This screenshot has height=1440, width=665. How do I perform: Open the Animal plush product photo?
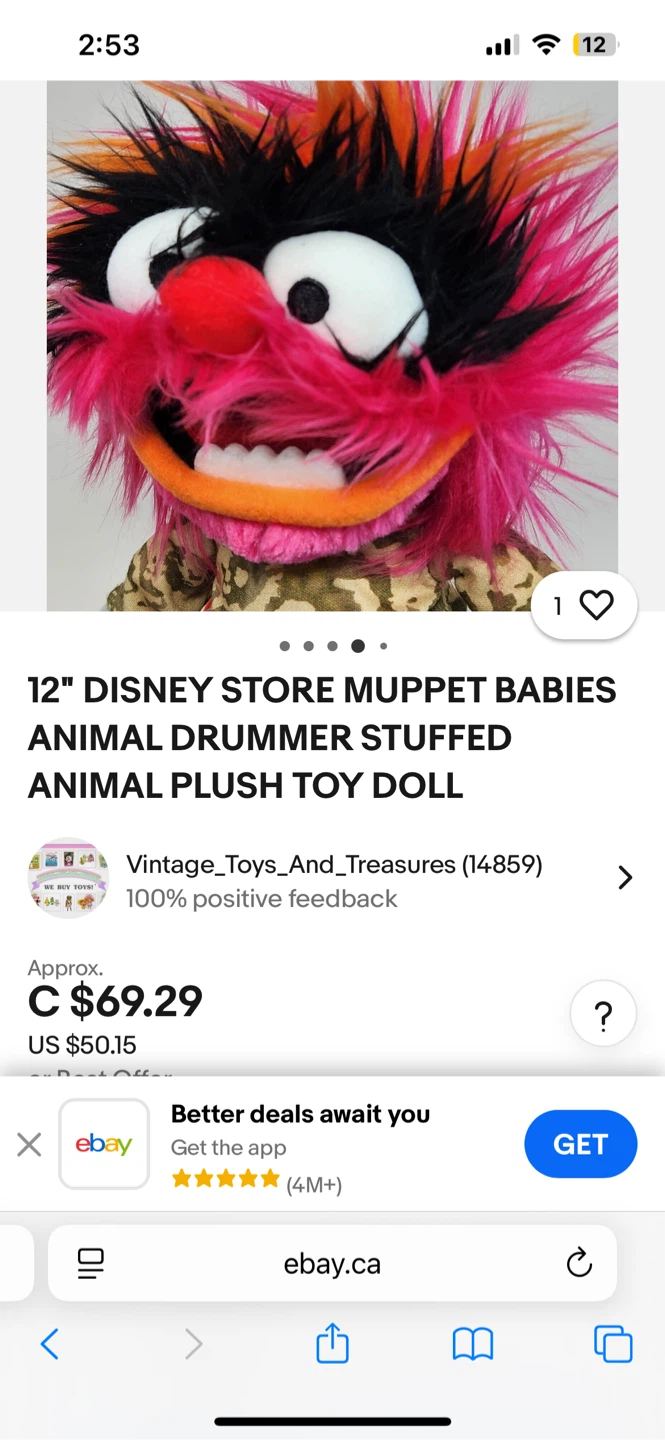tap(332, 346)
